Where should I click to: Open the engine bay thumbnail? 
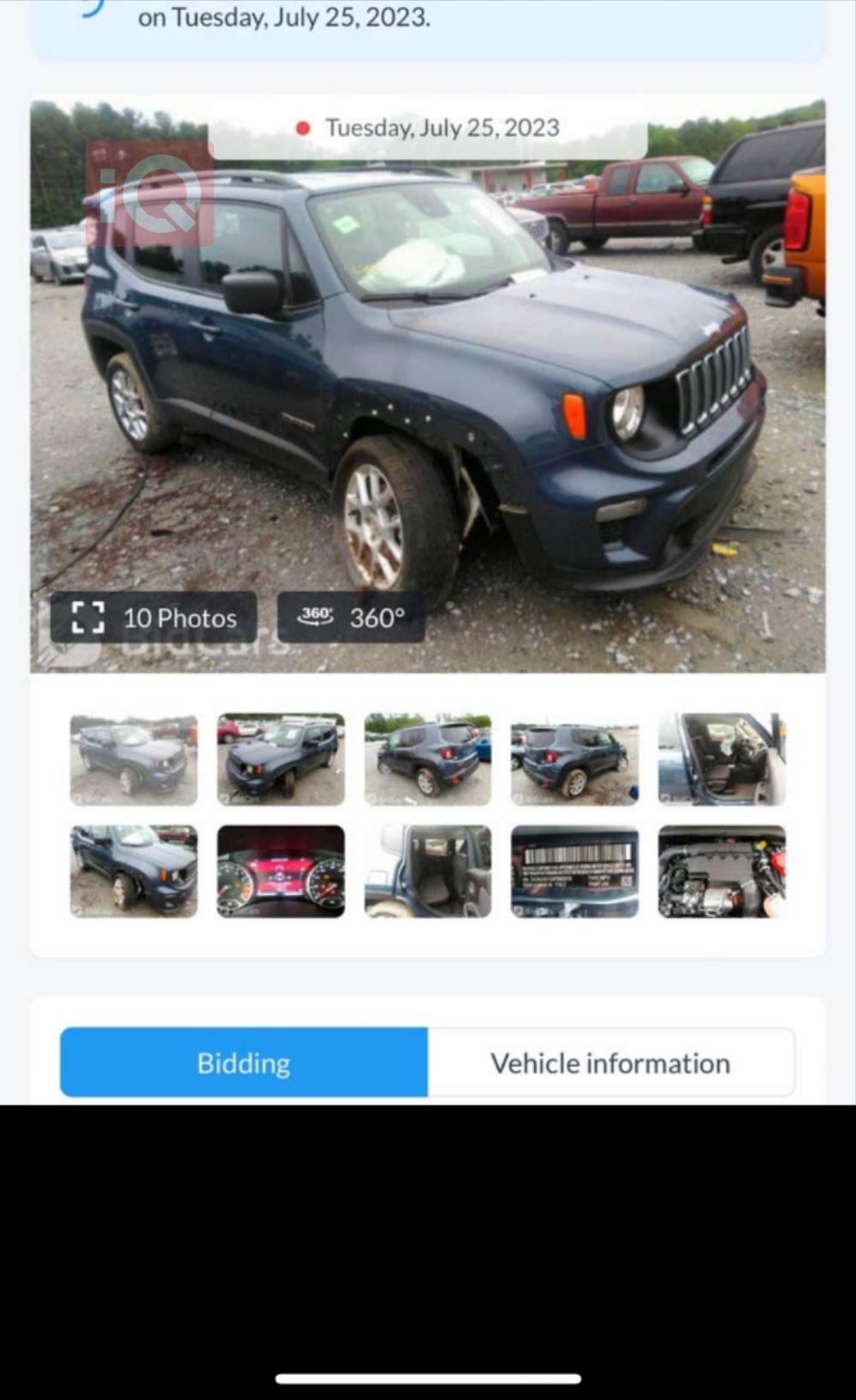[722, 872]
